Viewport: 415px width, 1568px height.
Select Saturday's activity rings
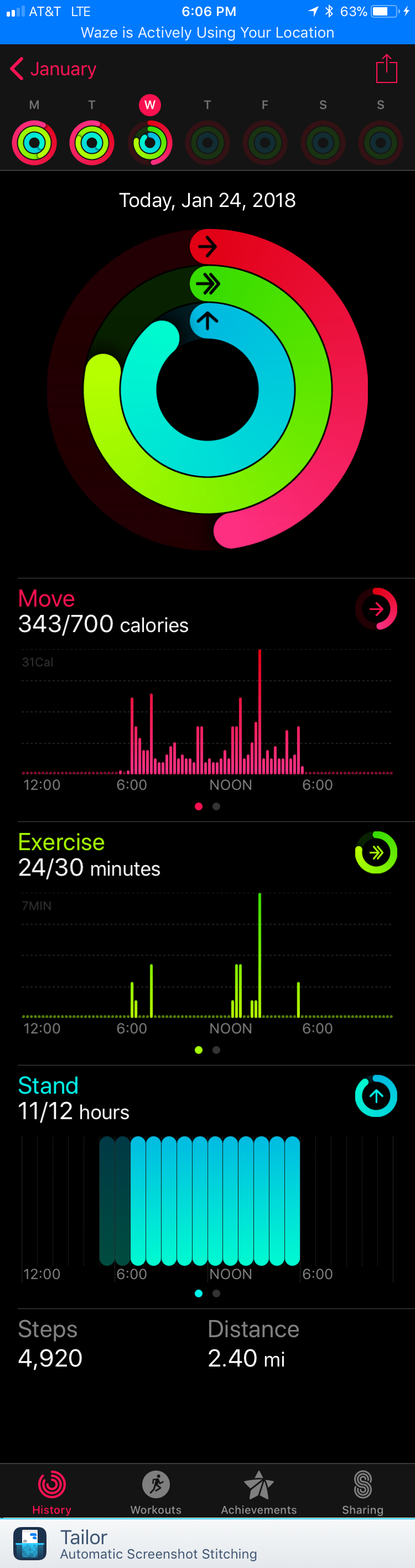[323, 143]
